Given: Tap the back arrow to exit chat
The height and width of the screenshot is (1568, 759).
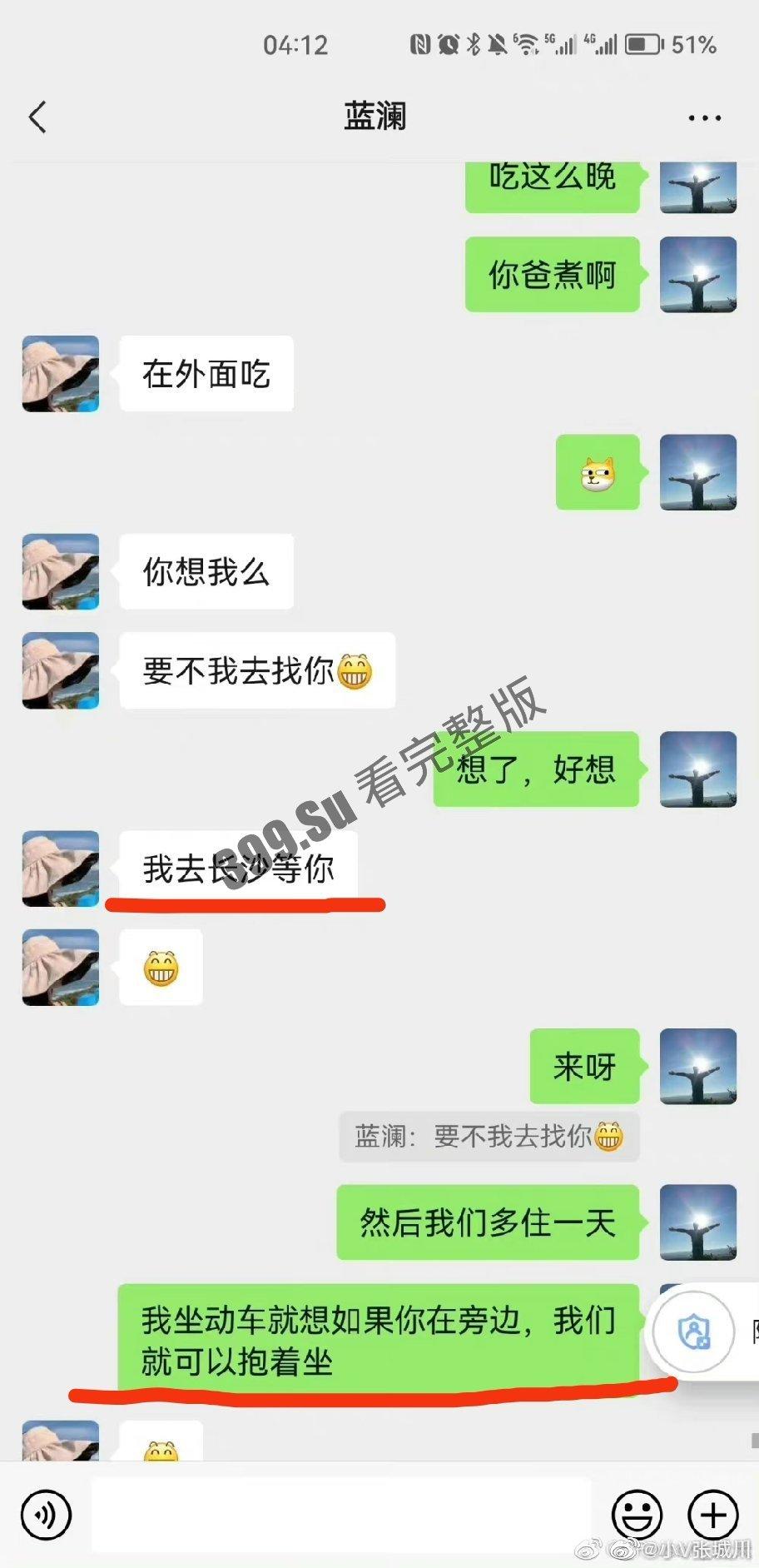Looking at the screenshot, I should [x=37, y=117].
